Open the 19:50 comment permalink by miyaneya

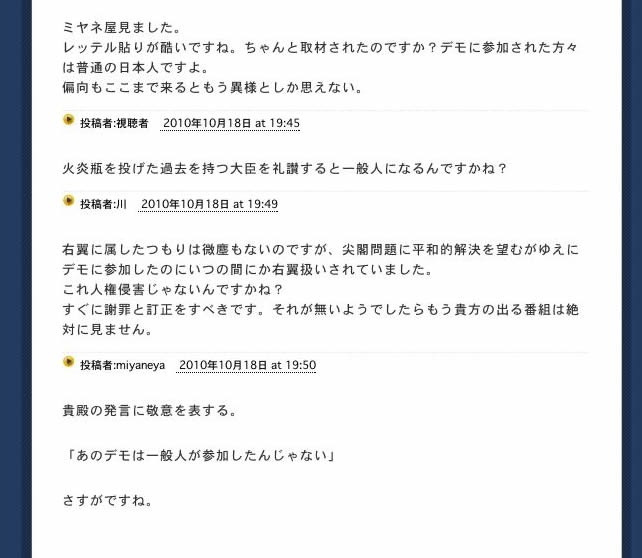[247, 366]
